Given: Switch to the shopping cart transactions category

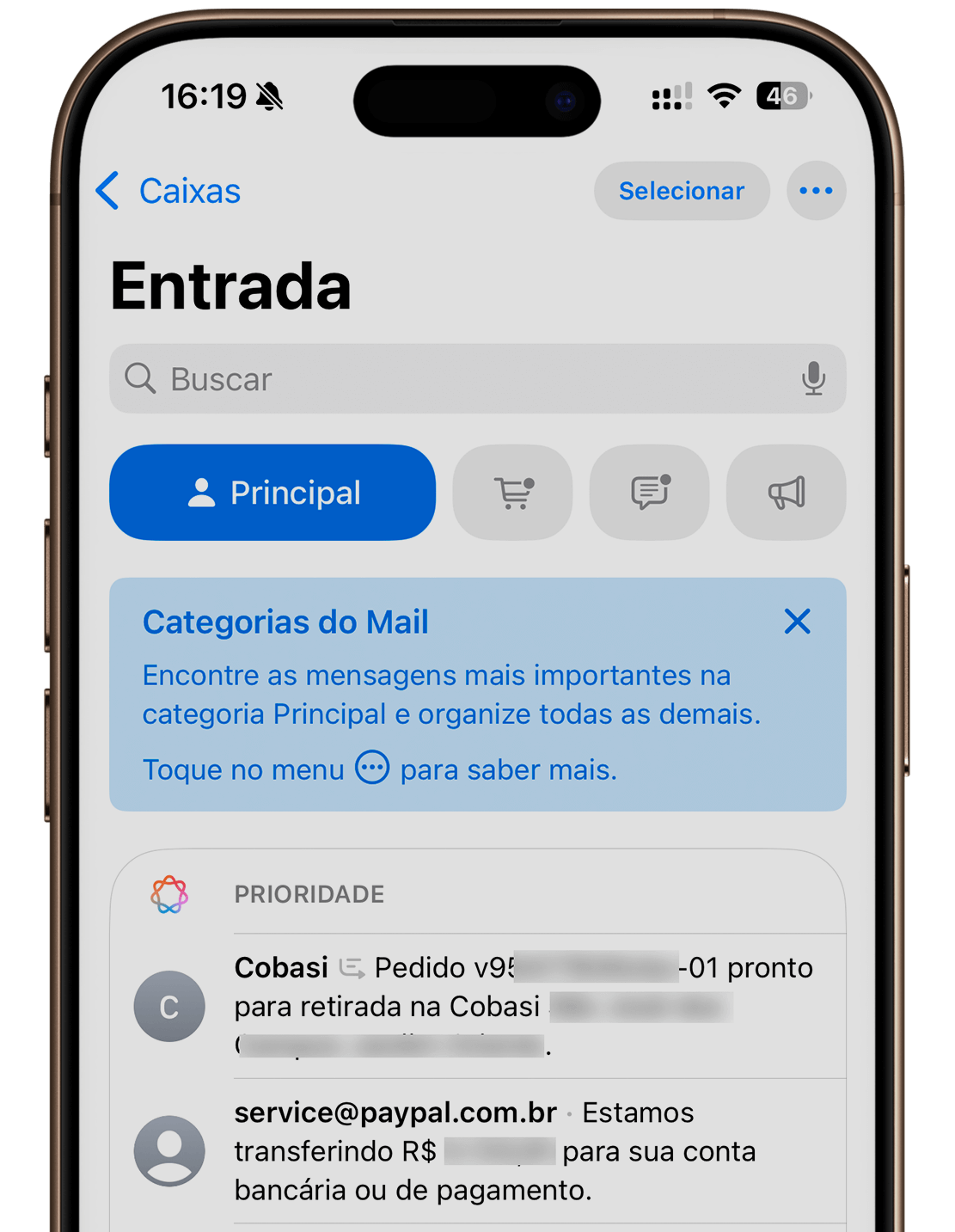Looking at the screenshot, I should click(513, 493).
